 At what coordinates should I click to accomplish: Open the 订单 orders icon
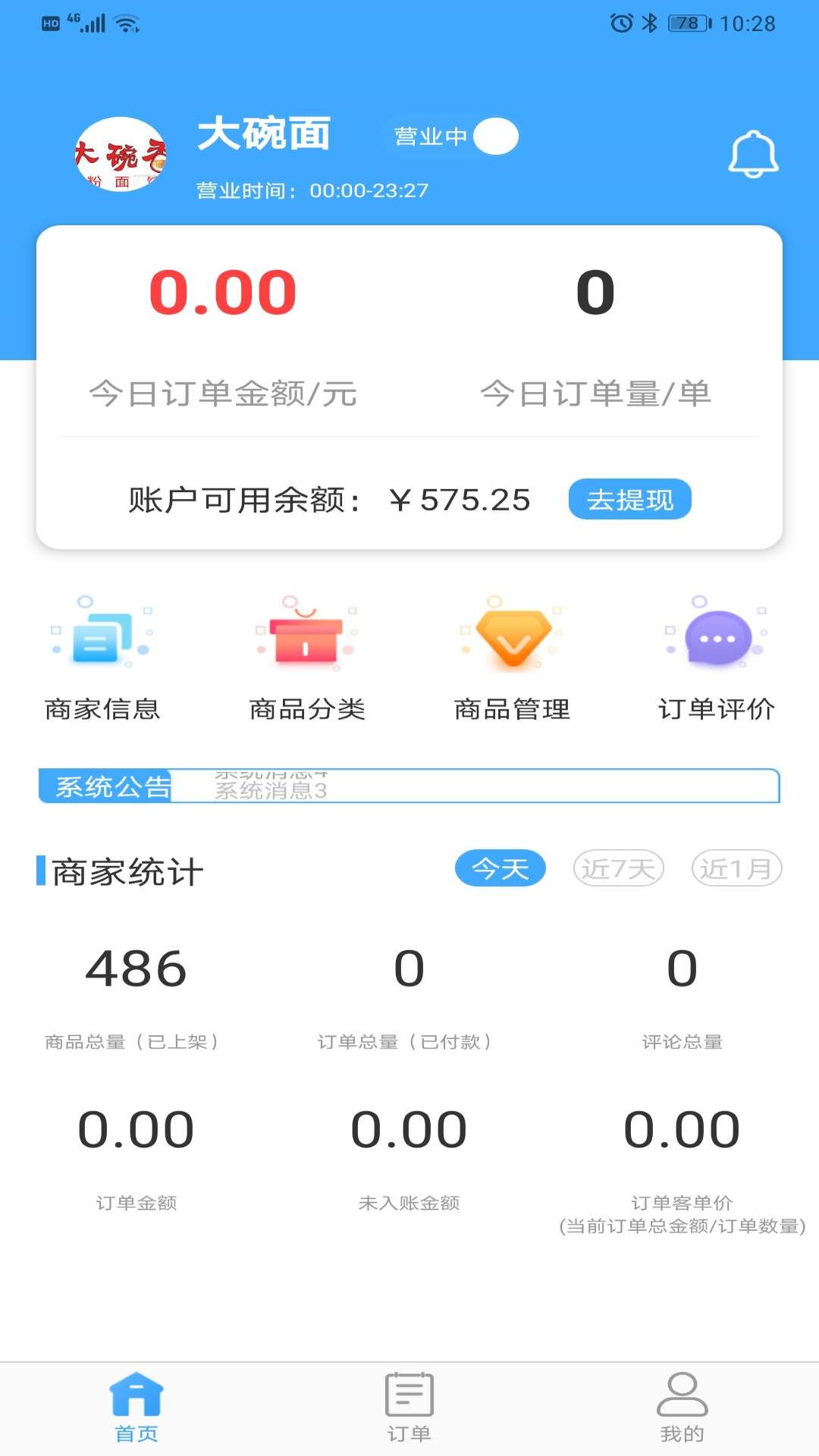(x=408, y=1403)
